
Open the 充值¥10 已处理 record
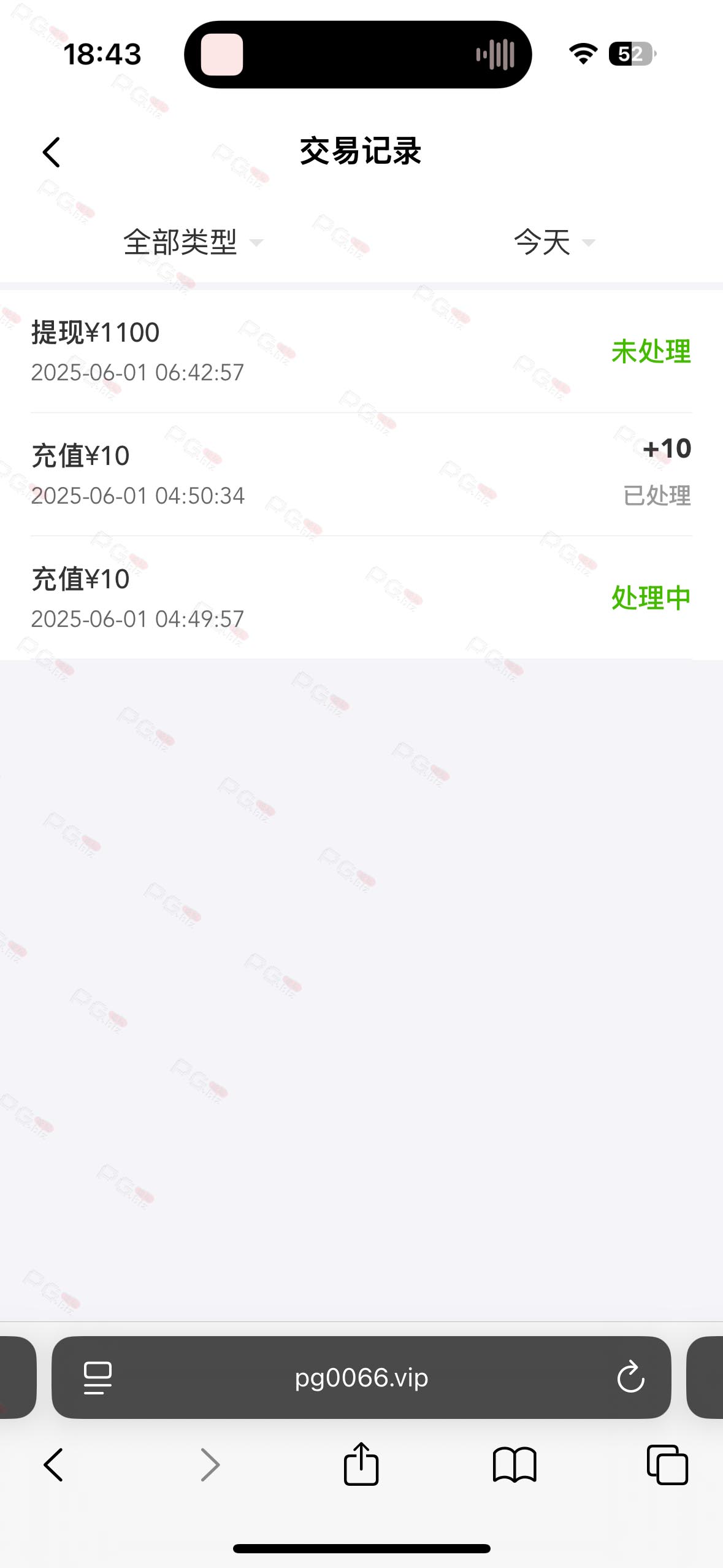coord(361,474)
